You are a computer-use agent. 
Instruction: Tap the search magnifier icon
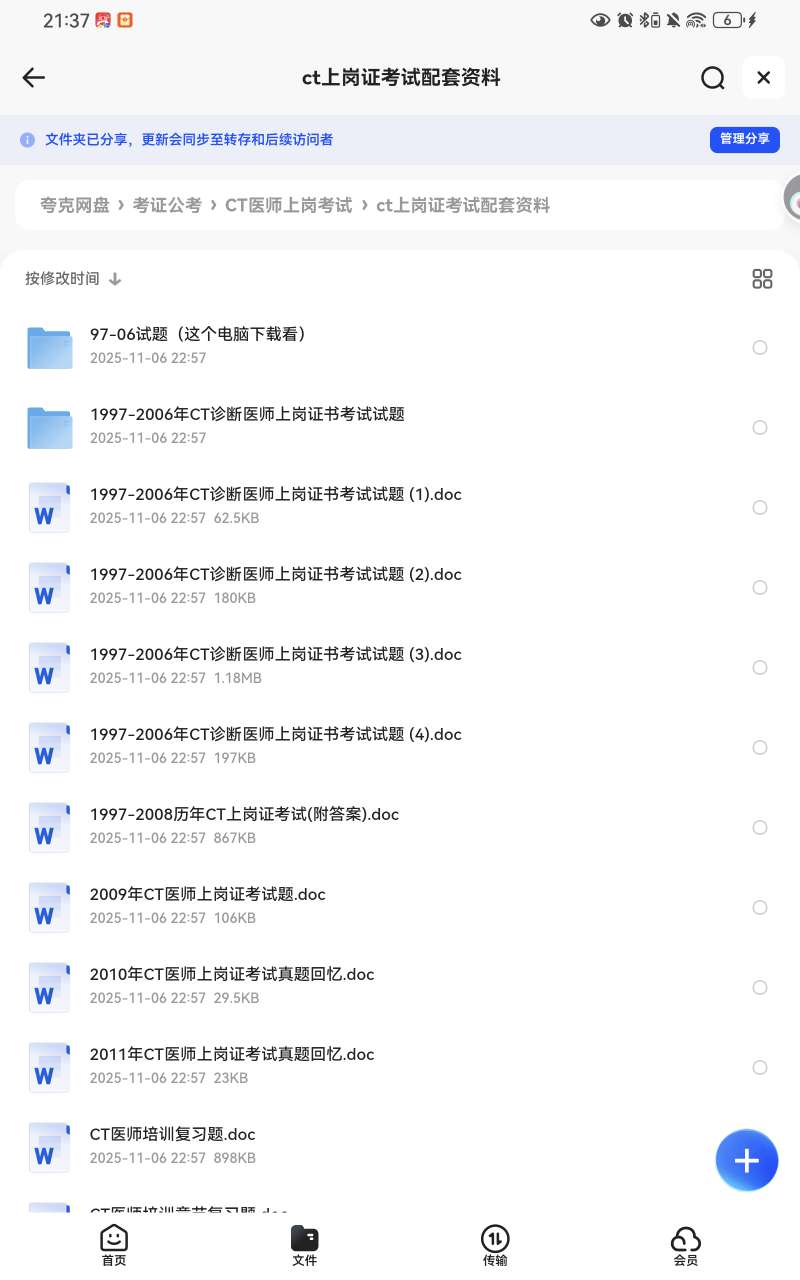click(x=713, y=77)
